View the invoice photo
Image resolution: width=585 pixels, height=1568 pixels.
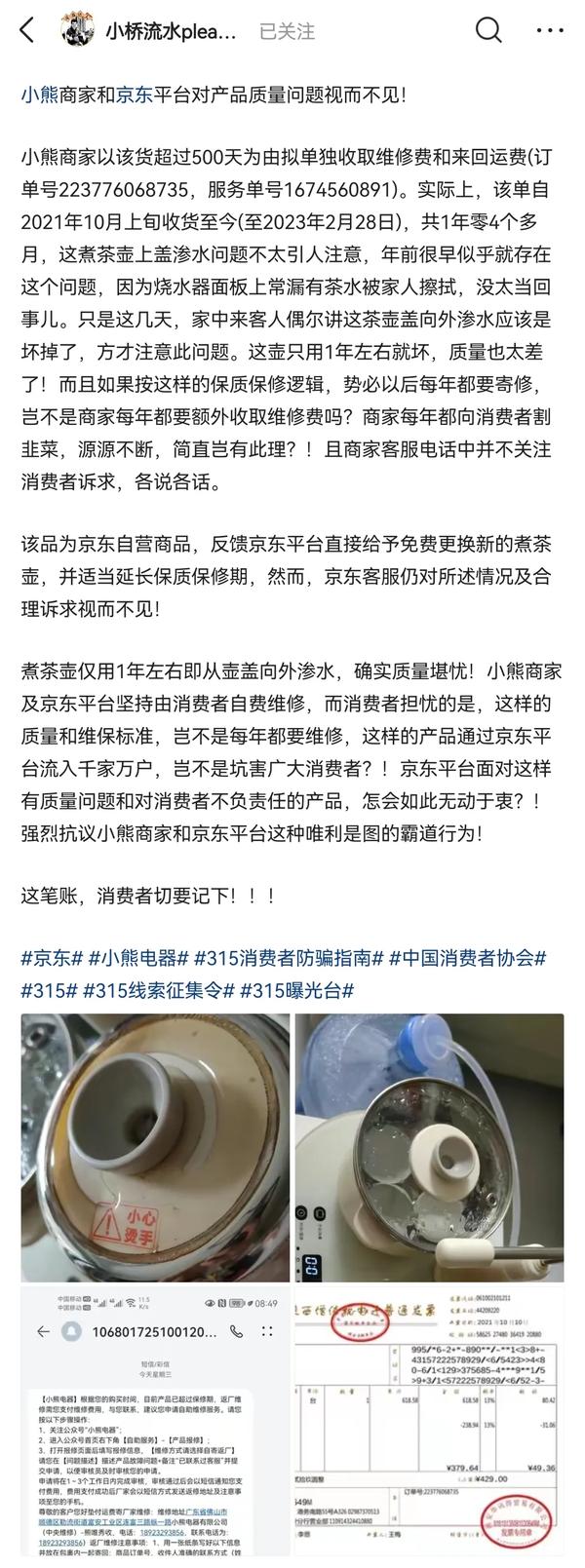coord(429,1425)
